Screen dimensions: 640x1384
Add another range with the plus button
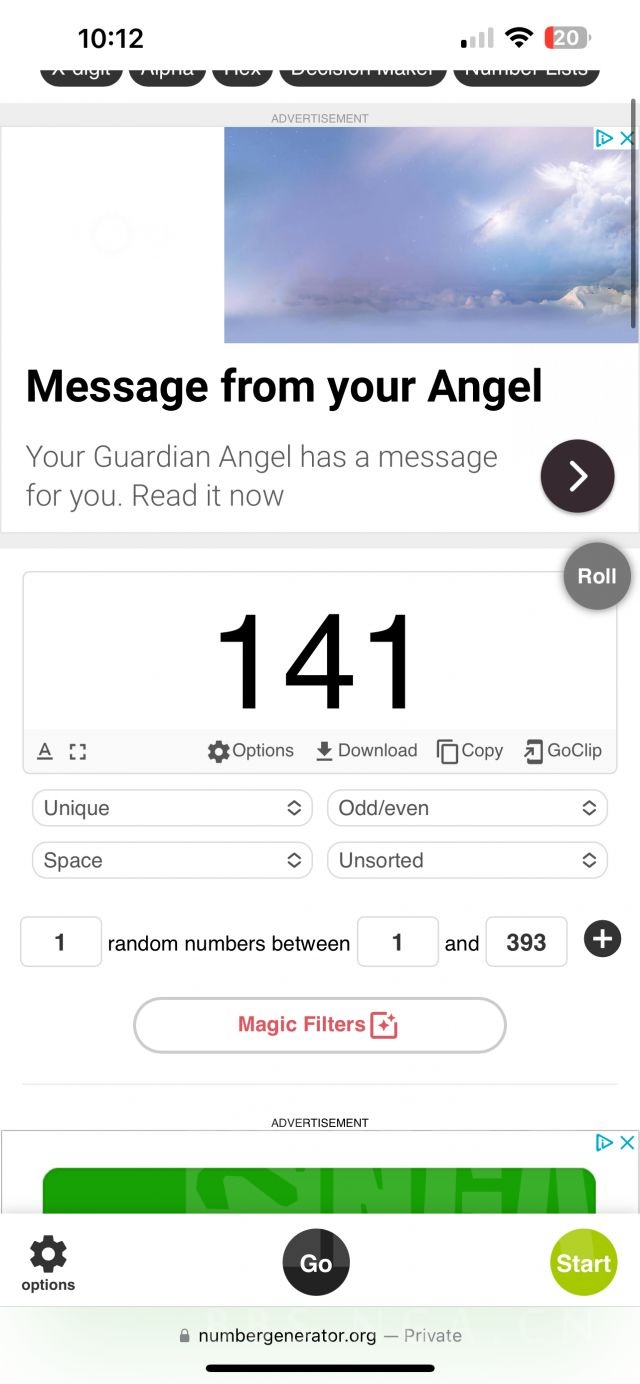pos(602,940)
